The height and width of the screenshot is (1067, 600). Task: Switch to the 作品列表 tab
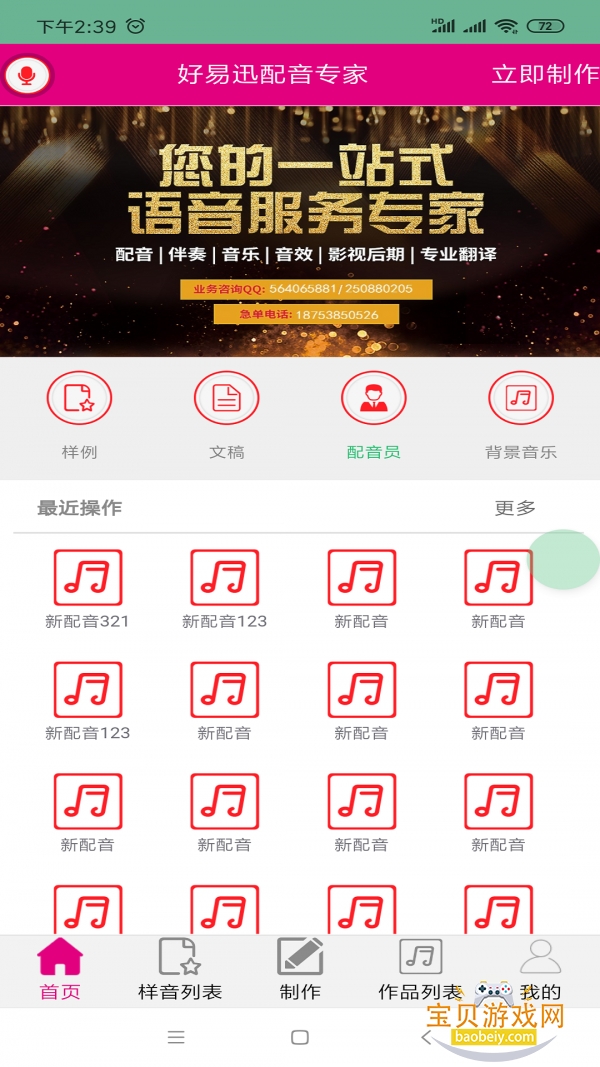[420, 970]
